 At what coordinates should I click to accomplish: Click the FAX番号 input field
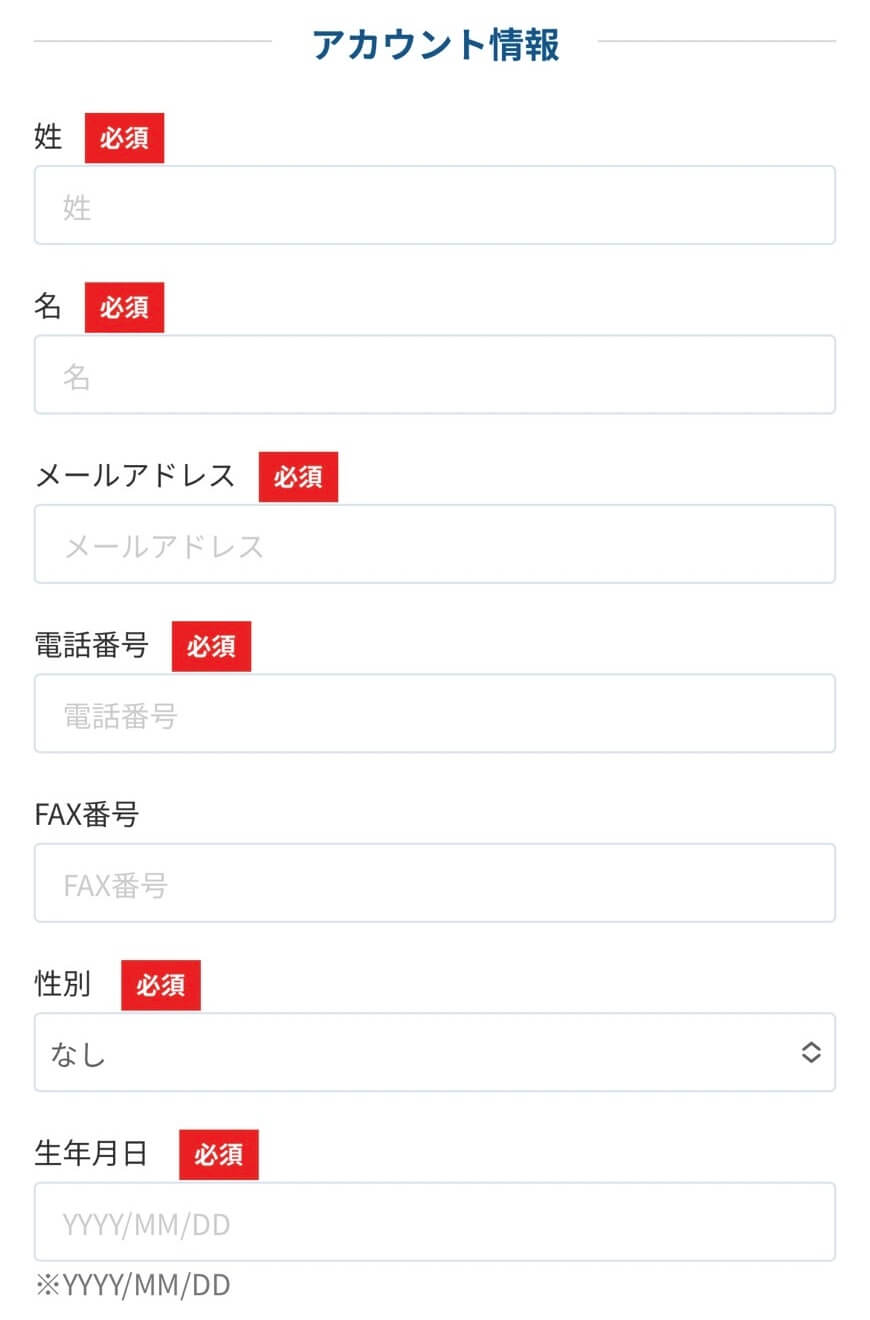pos(435,883)
